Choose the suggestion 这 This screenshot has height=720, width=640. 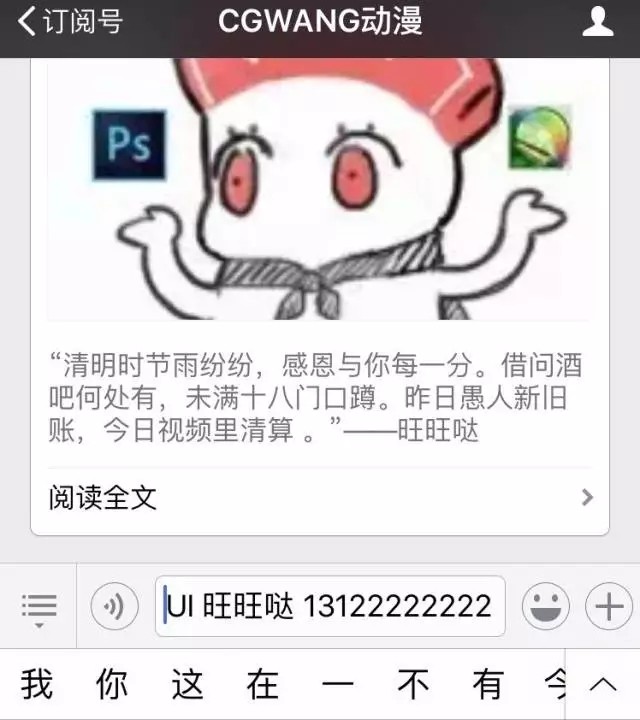coord(187,685)
